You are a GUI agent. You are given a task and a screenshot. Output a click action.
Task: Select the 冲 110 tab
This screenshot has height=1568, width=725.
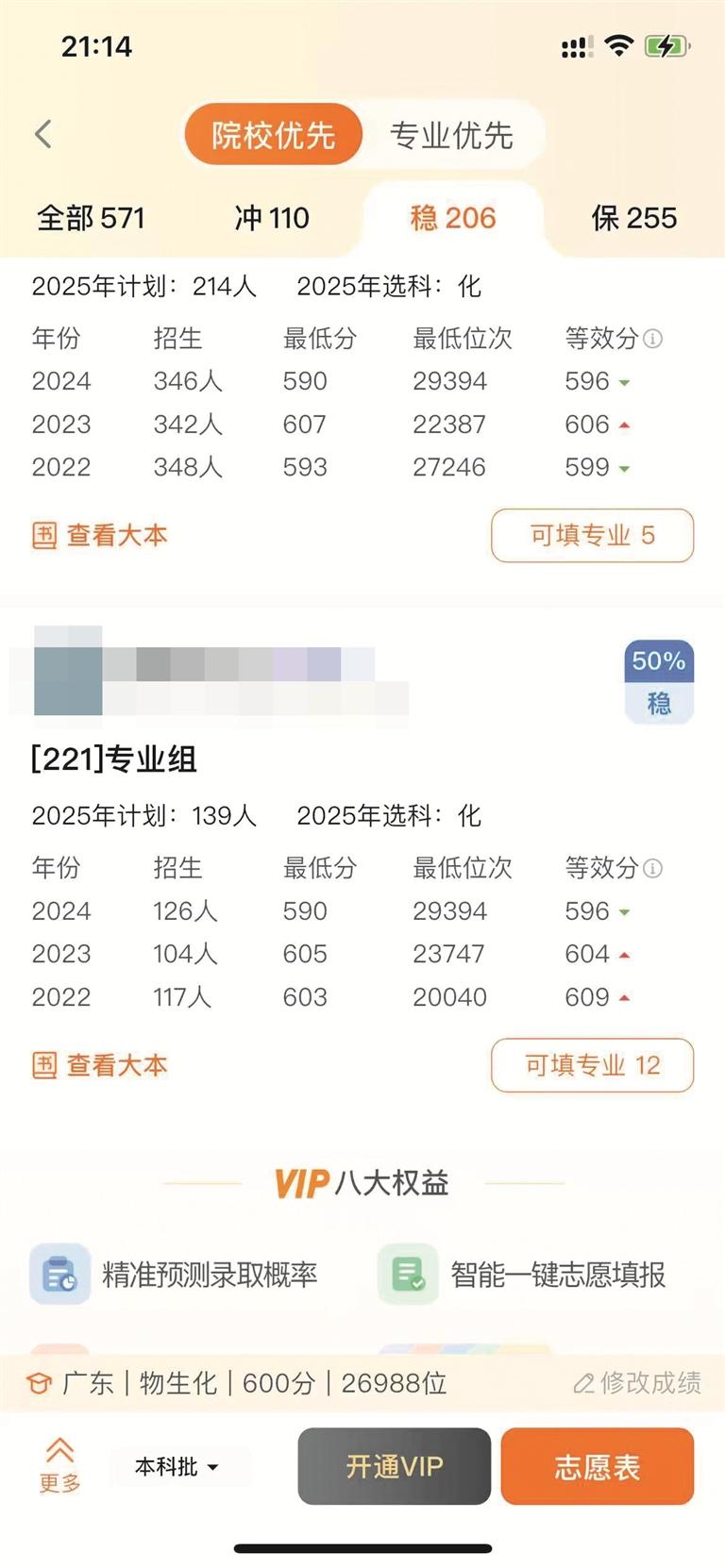tap(272, 218)
